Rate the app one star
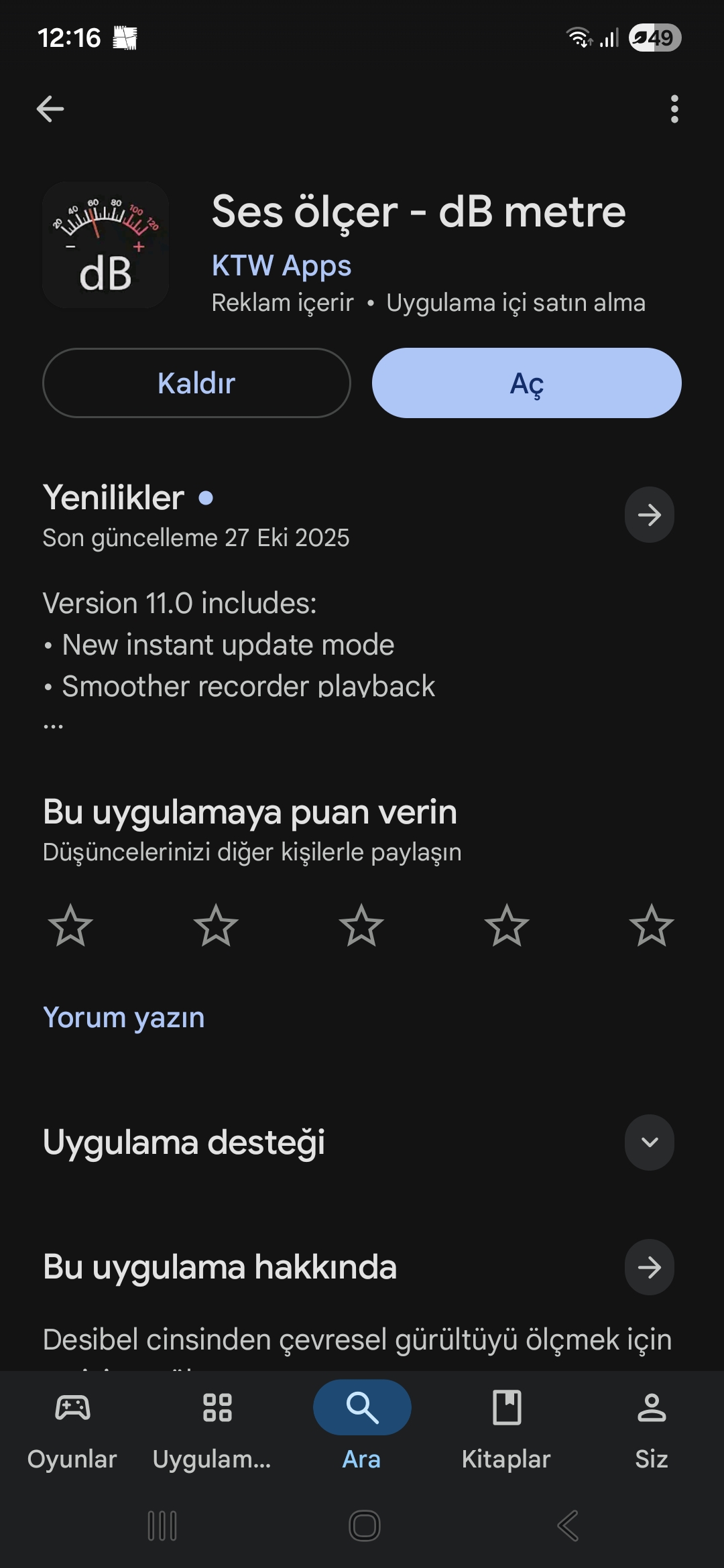Viewport: 724px width, 1568px height. coord(70,925)
